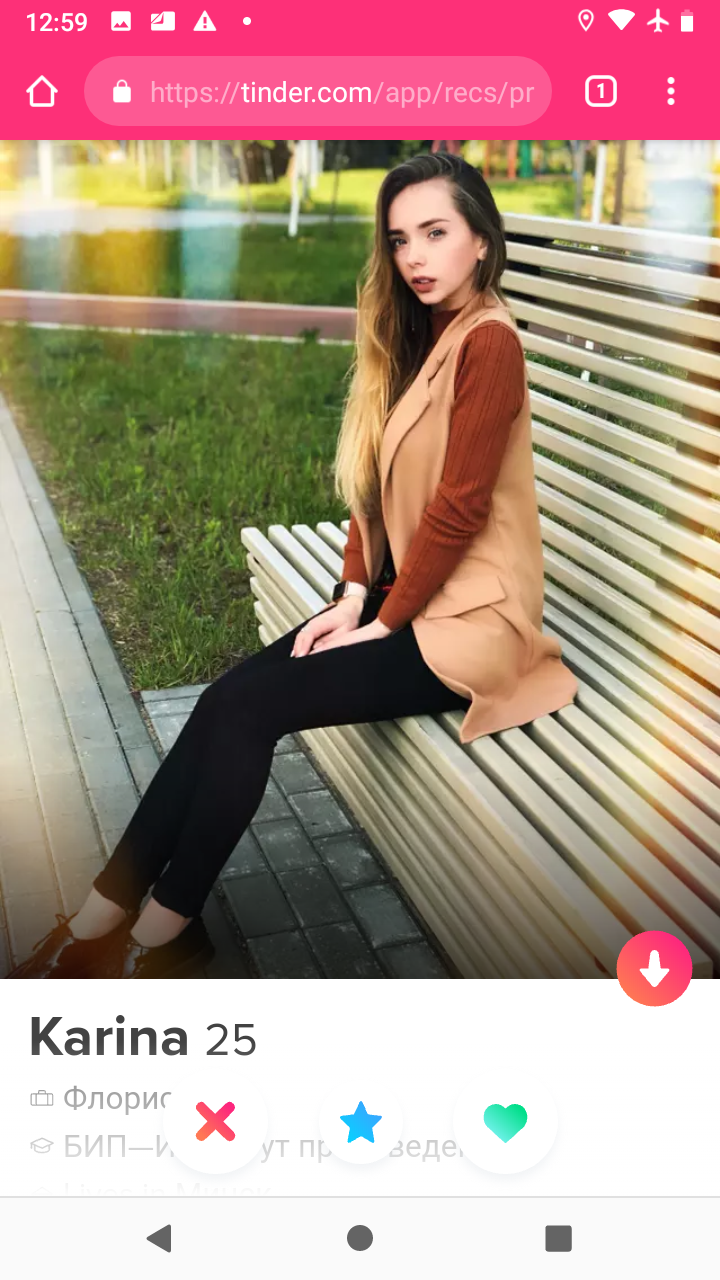
Task: Open the browser tab switcher
Action: tap(600, 92)
